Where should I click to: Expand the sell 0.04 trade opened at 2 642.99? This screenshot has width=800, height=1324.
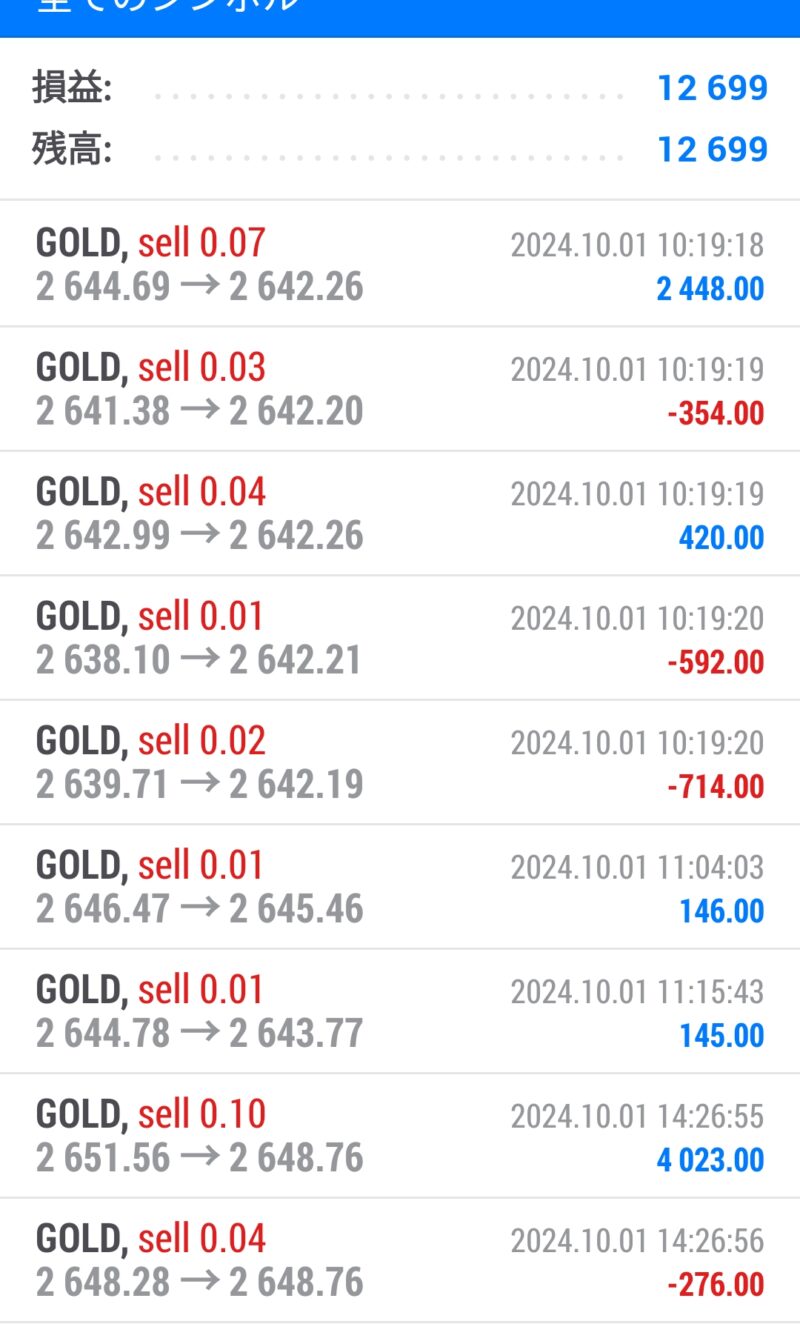(400, 513)
